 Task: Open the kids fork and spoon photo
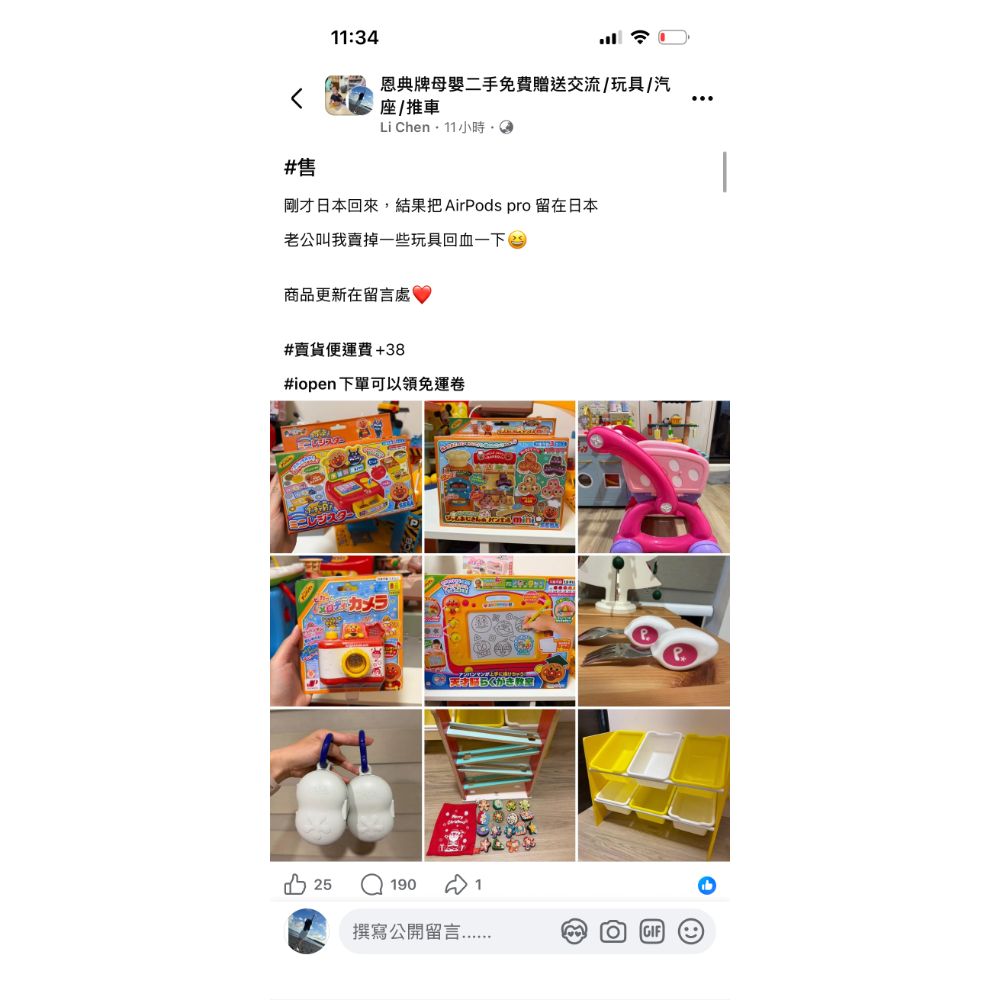pos(654,631)
